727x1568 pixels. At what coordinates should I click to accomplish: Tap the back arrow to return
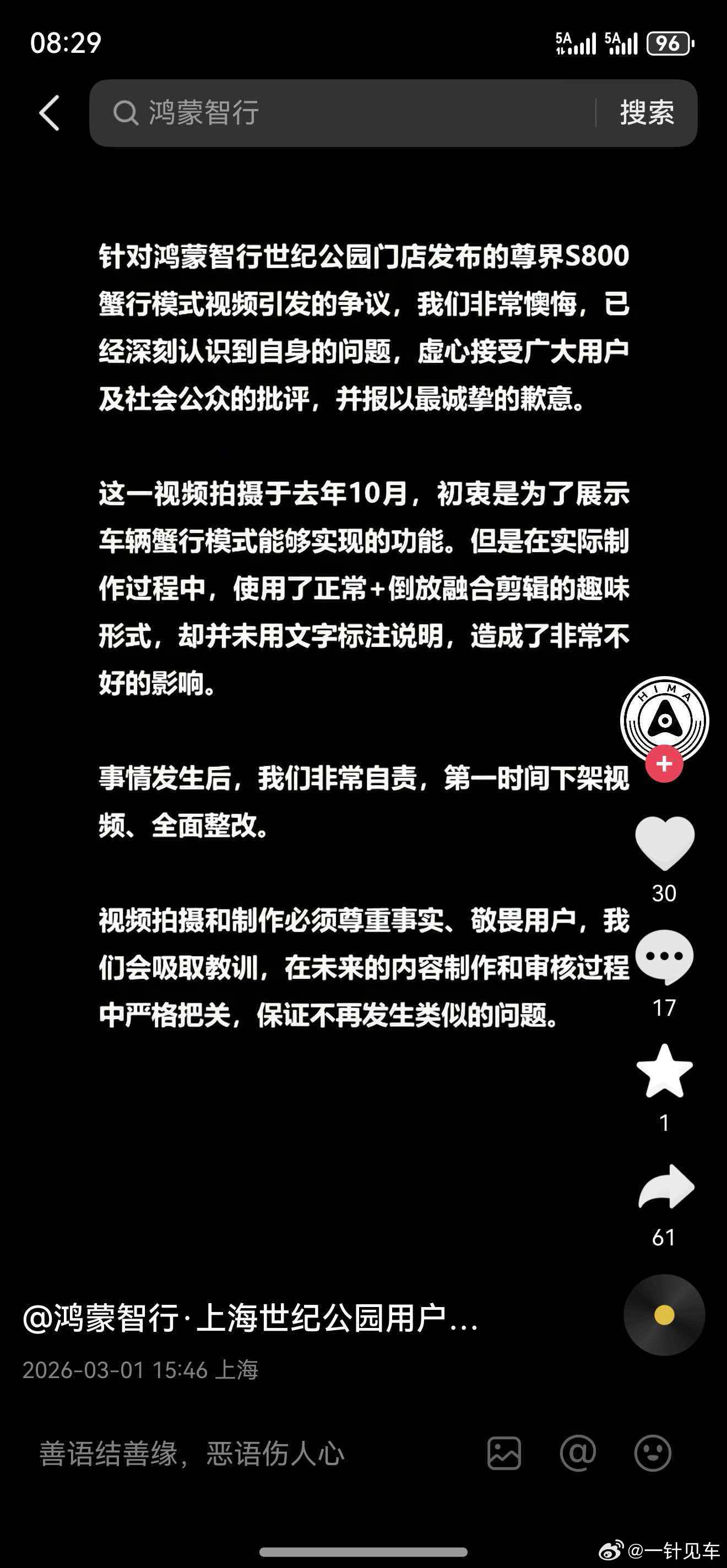pyautogui.click(x=50, y=113)
